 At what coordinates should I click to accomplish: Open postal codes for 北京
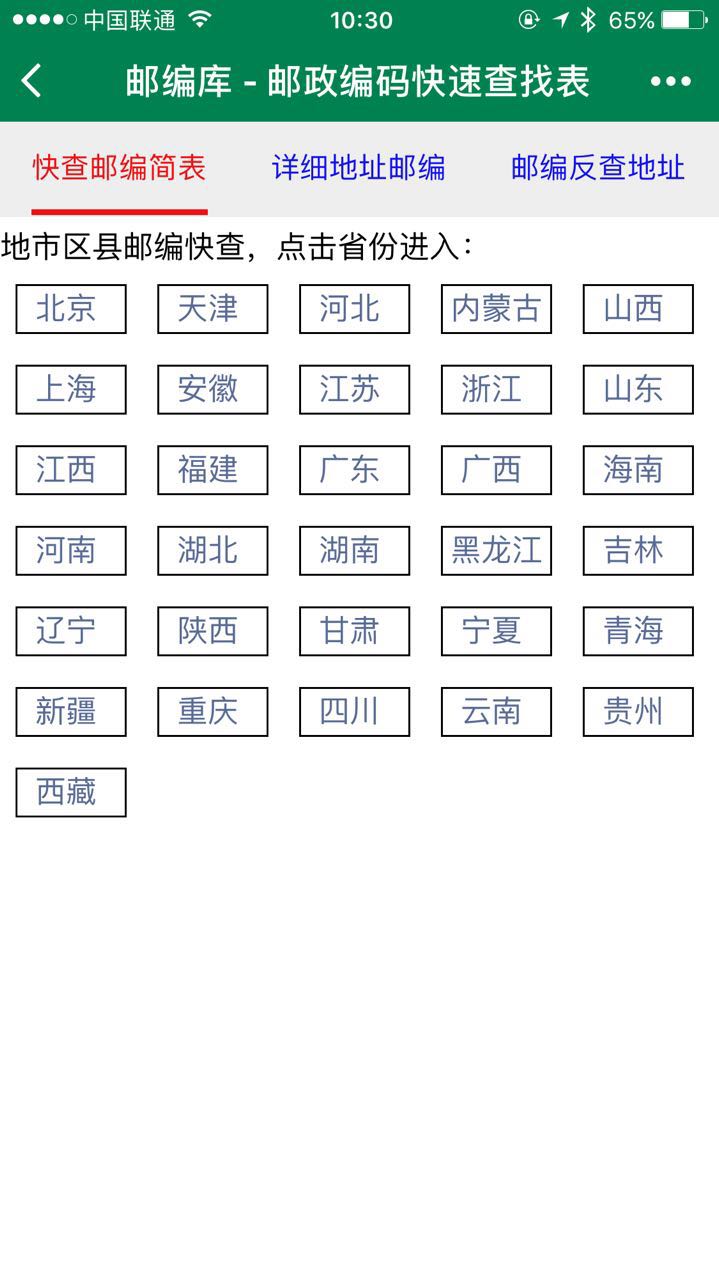[71, 309]
